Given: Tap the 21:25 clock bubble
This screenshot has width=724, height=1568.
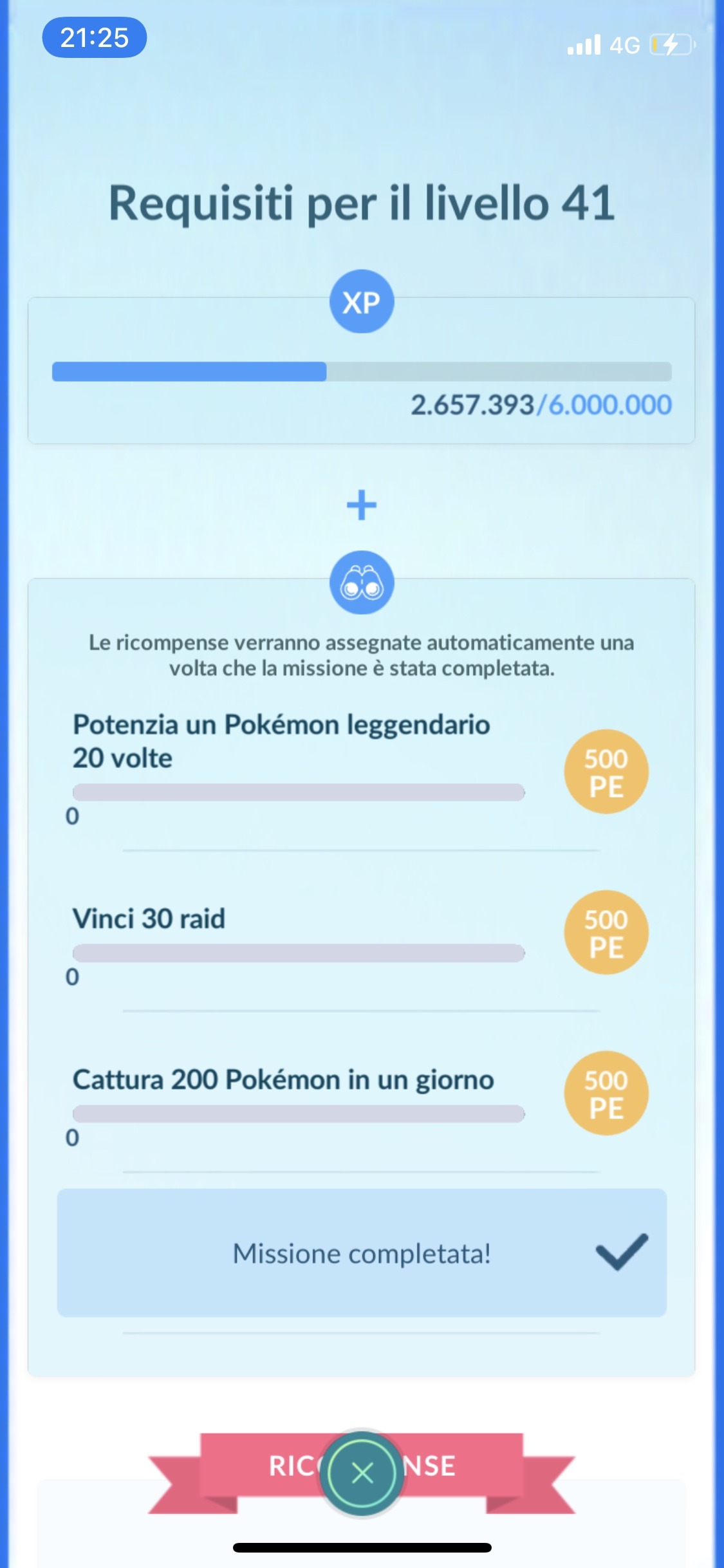Looking at the screenshot, I should tap(93, 39).
